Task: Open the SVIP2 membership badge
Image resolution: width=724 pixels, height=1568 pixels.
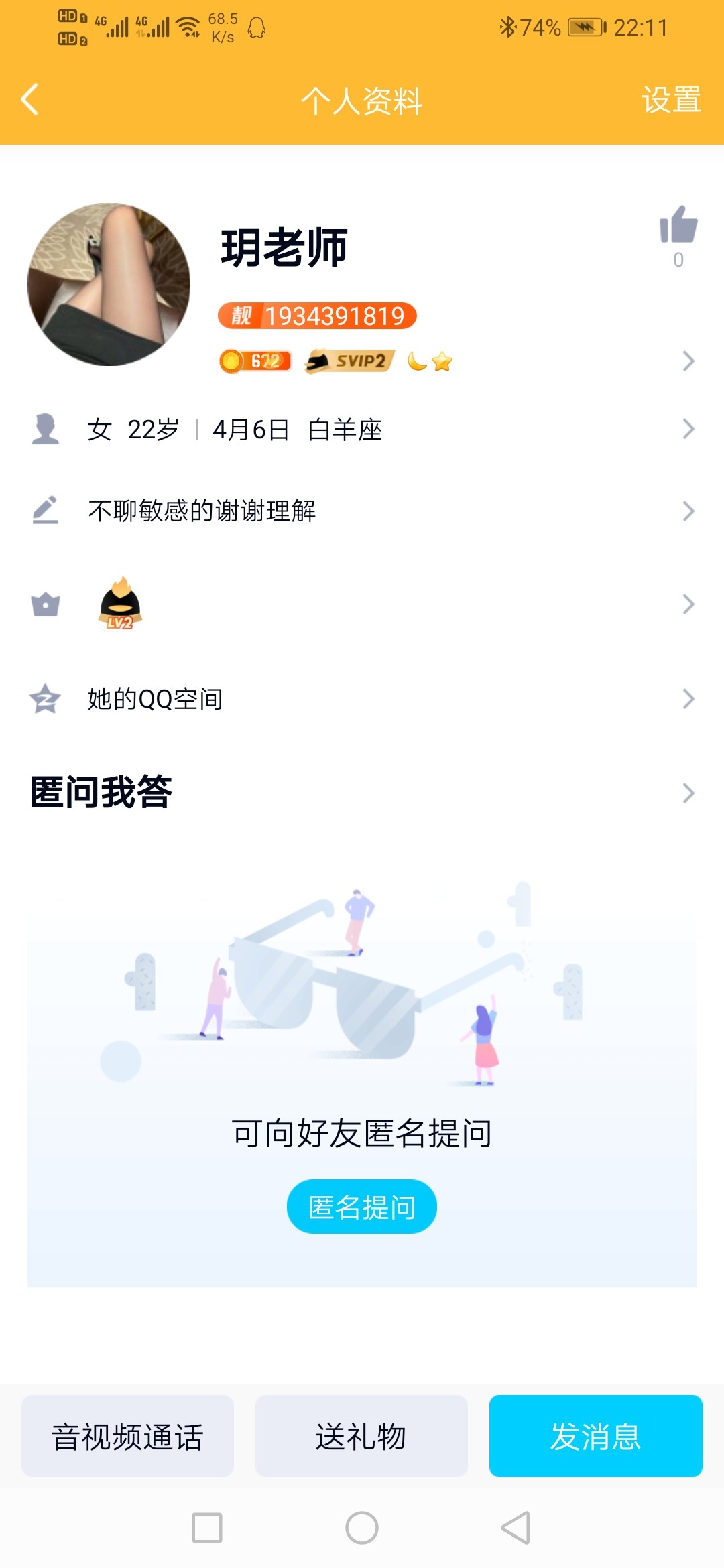Action: point(349,361)
